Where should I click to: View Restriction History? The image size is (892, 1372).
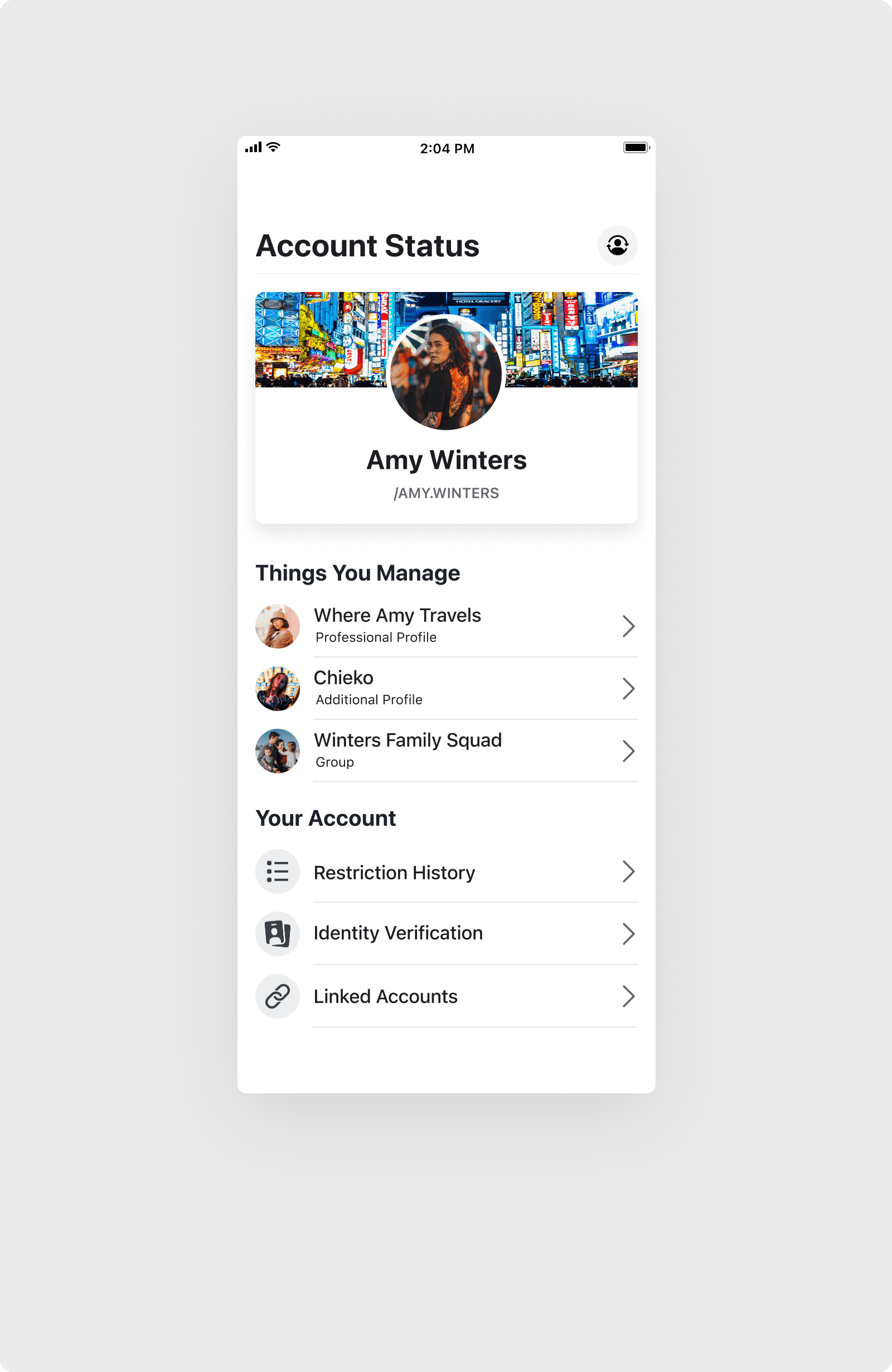coord(447,872)
